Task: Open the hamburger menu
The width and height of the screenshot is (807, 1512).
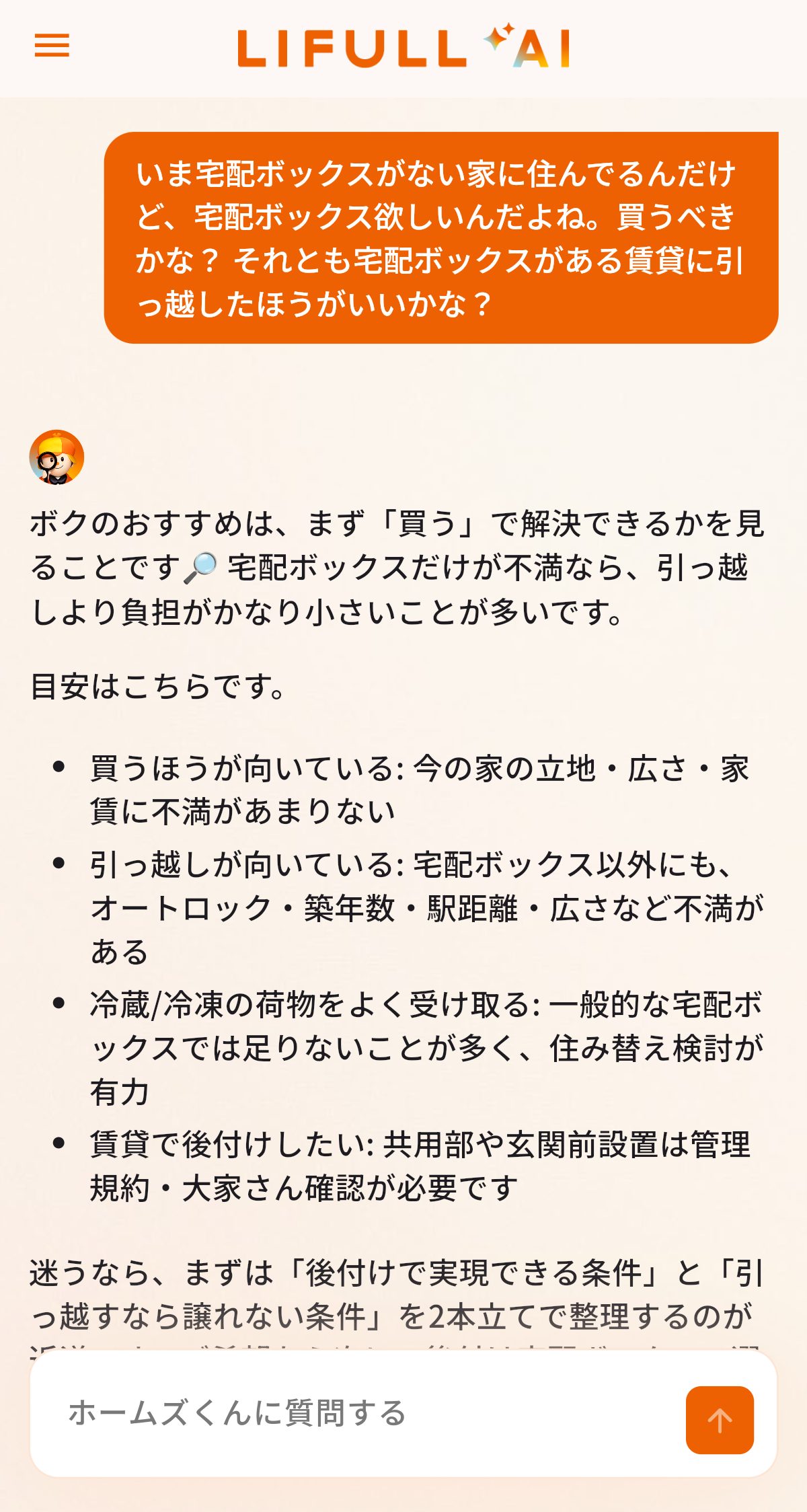Action: 52,46
